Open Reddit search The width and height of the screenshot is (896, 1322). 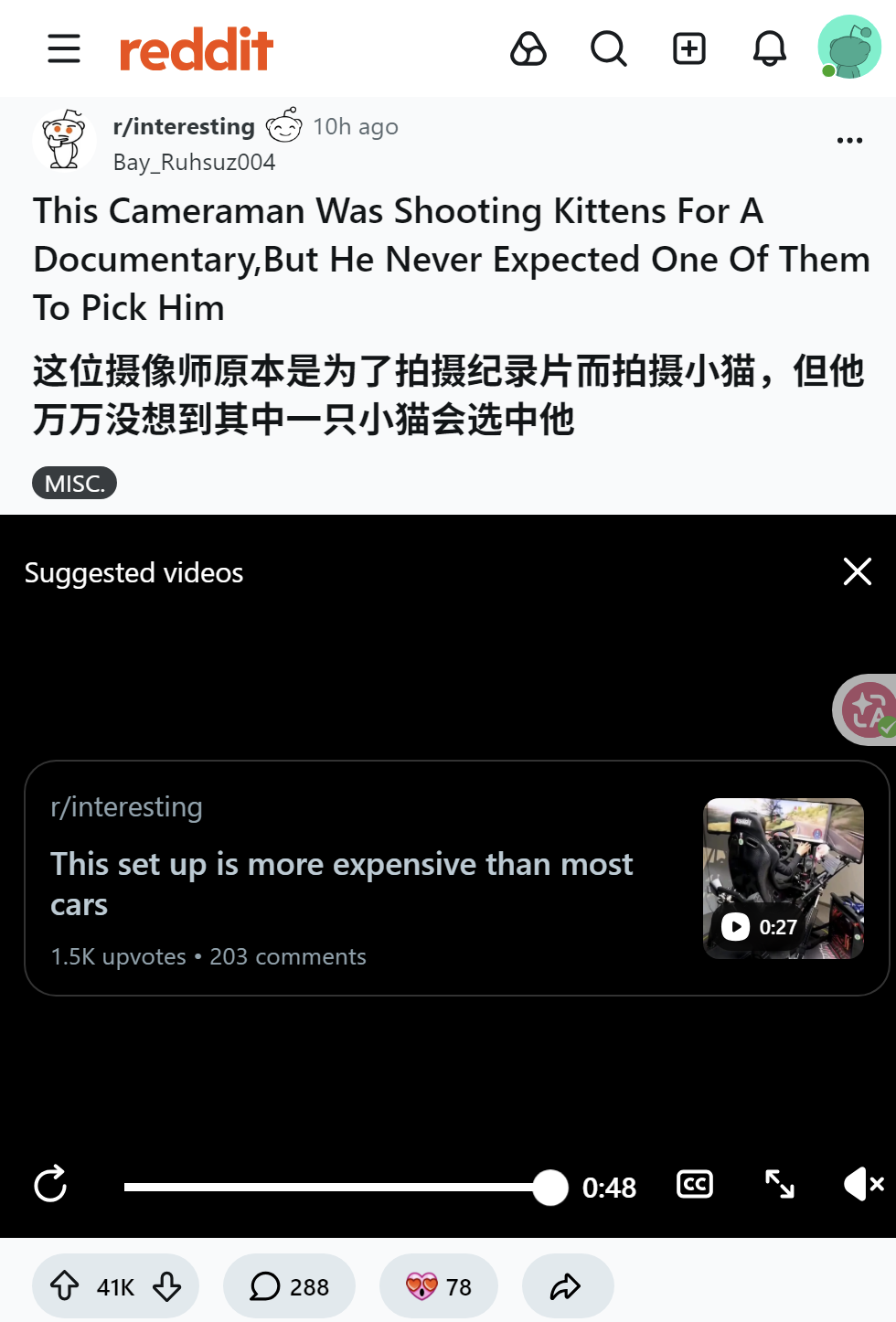pyautogui.click(x=609, y=48)
